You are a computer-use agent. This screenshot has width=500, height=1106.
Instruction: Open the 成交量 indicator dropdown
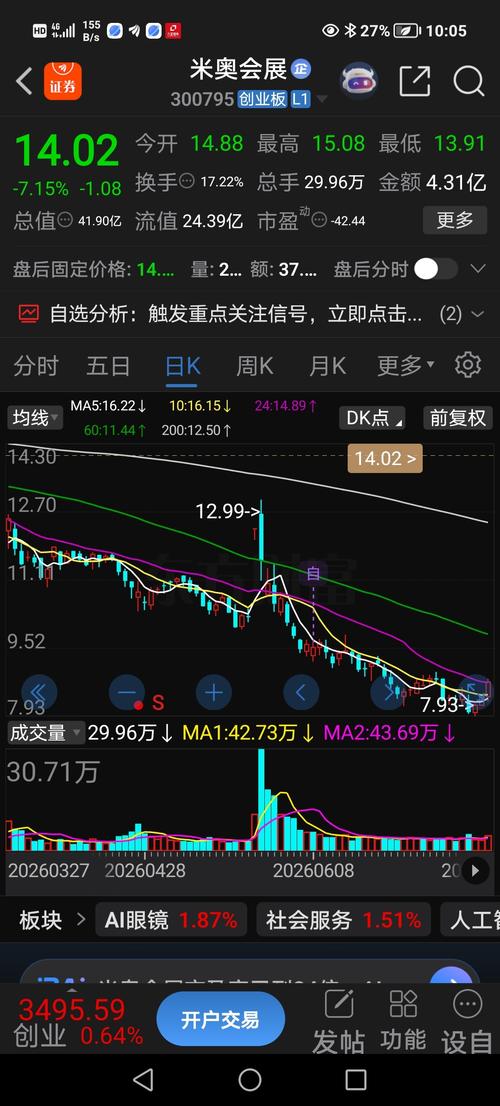[x=46, y=732]
